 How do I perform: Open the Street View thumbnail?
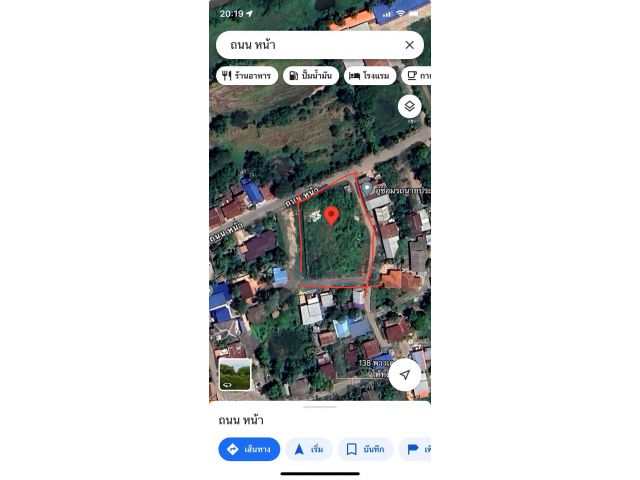coord(235,374)
